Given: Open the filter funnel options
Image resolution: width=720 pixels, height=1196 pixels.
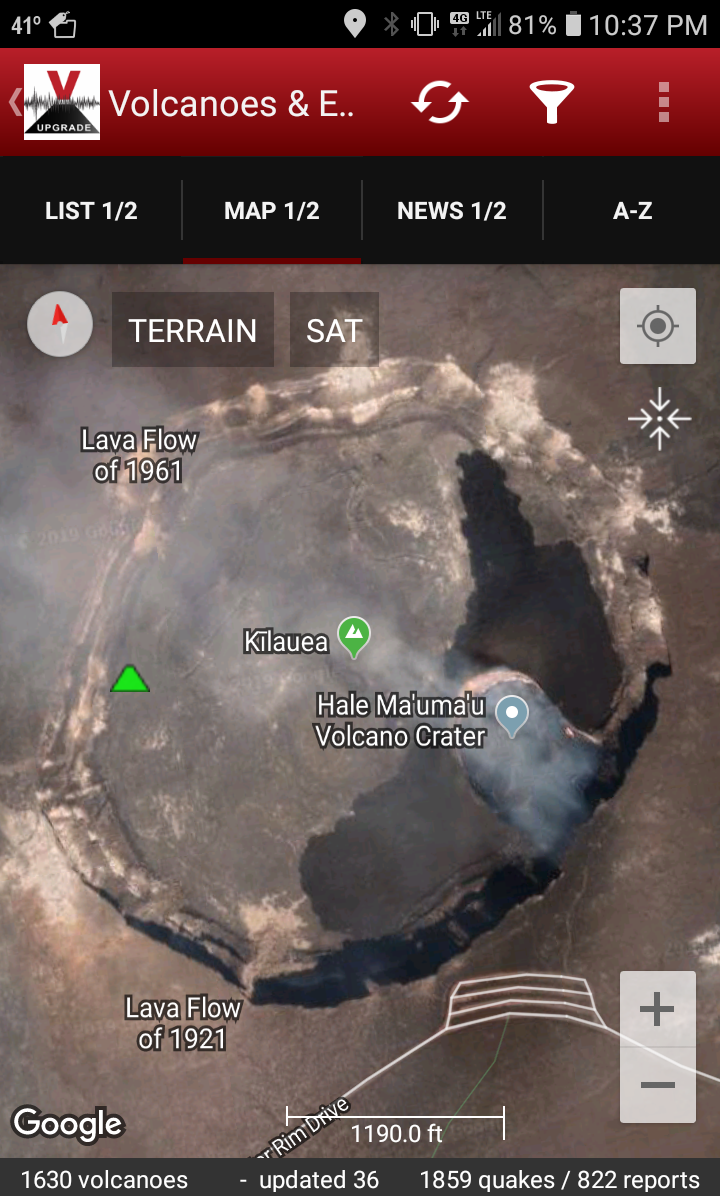Looking at the screenshot, I should 551,102.
